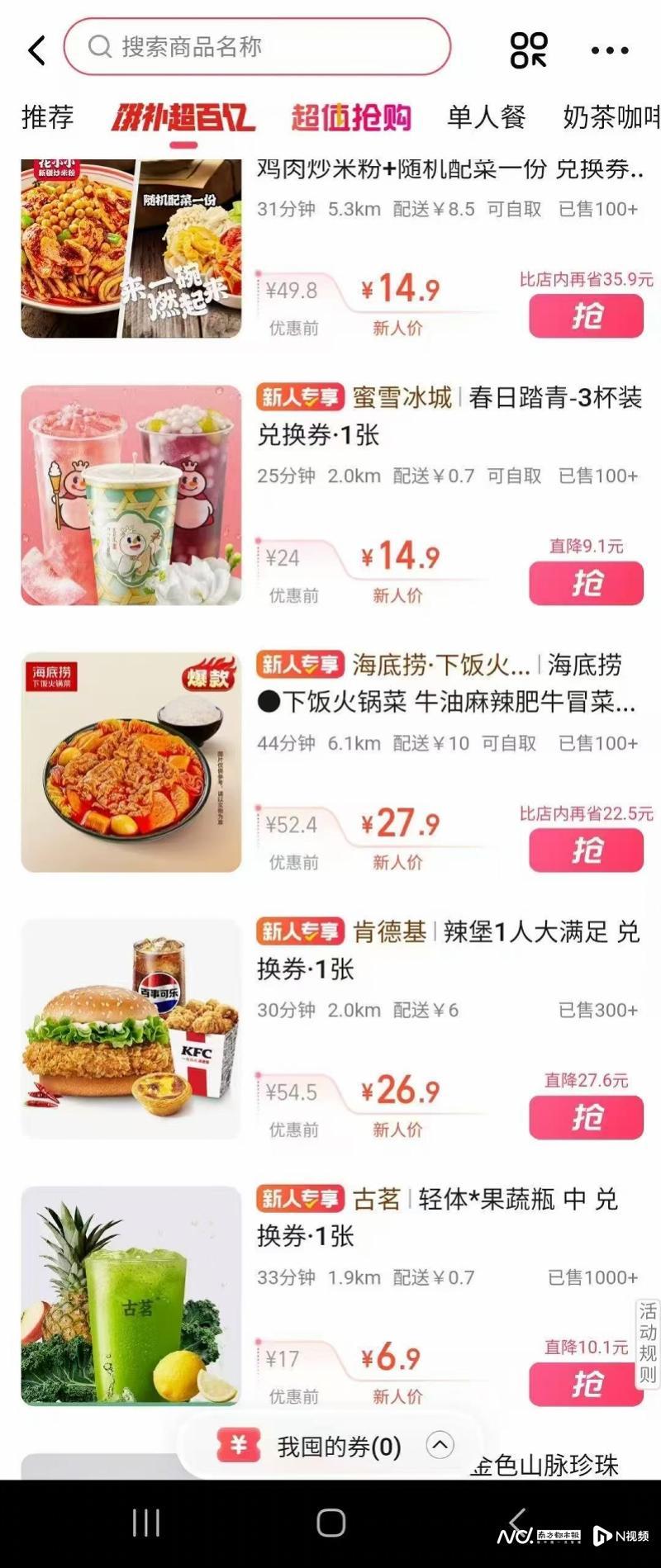Screen dimensions: 661x1568
Task: Open the scan/shortcut grid icon
Action: point(529,50)
